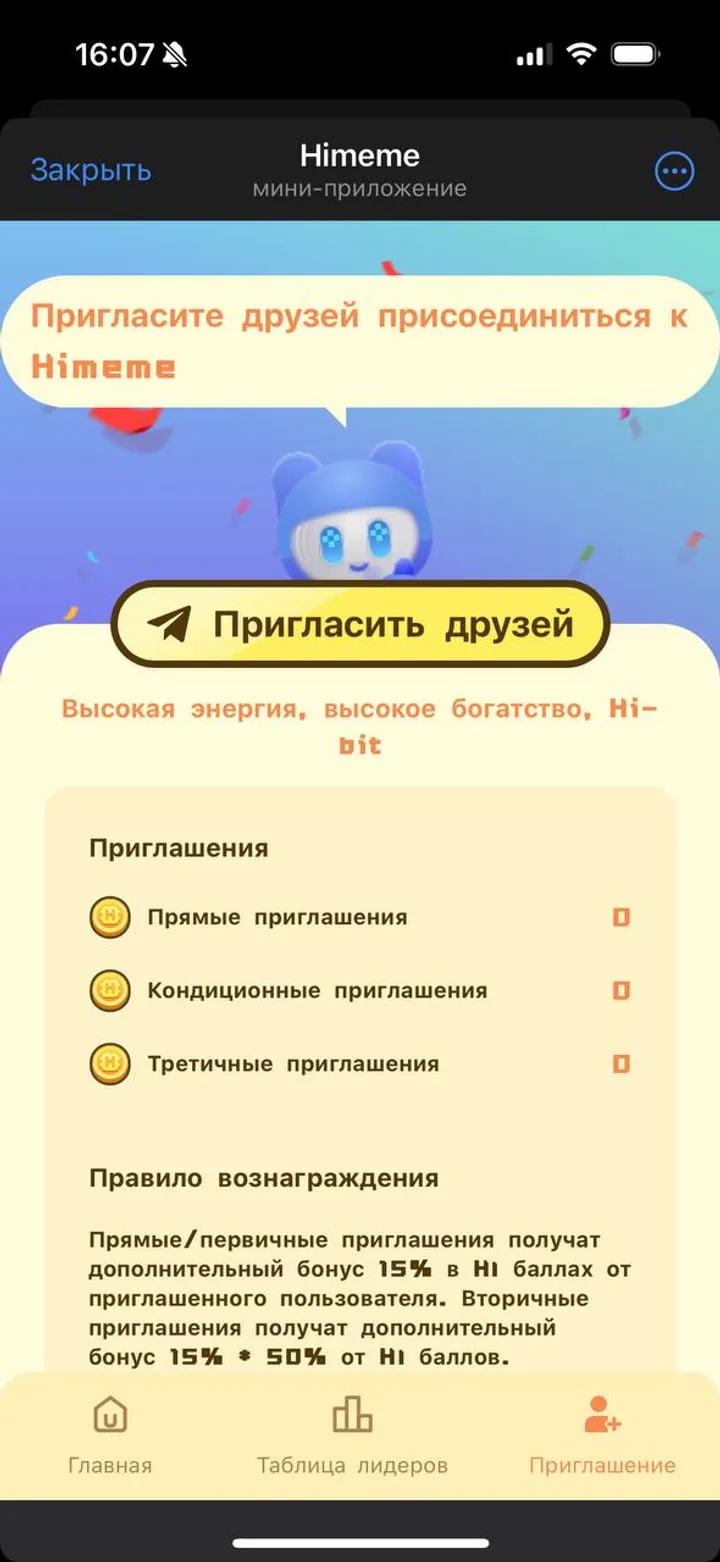Tap the coin icon beside Кондиционные приглашения

pos(110,990)
